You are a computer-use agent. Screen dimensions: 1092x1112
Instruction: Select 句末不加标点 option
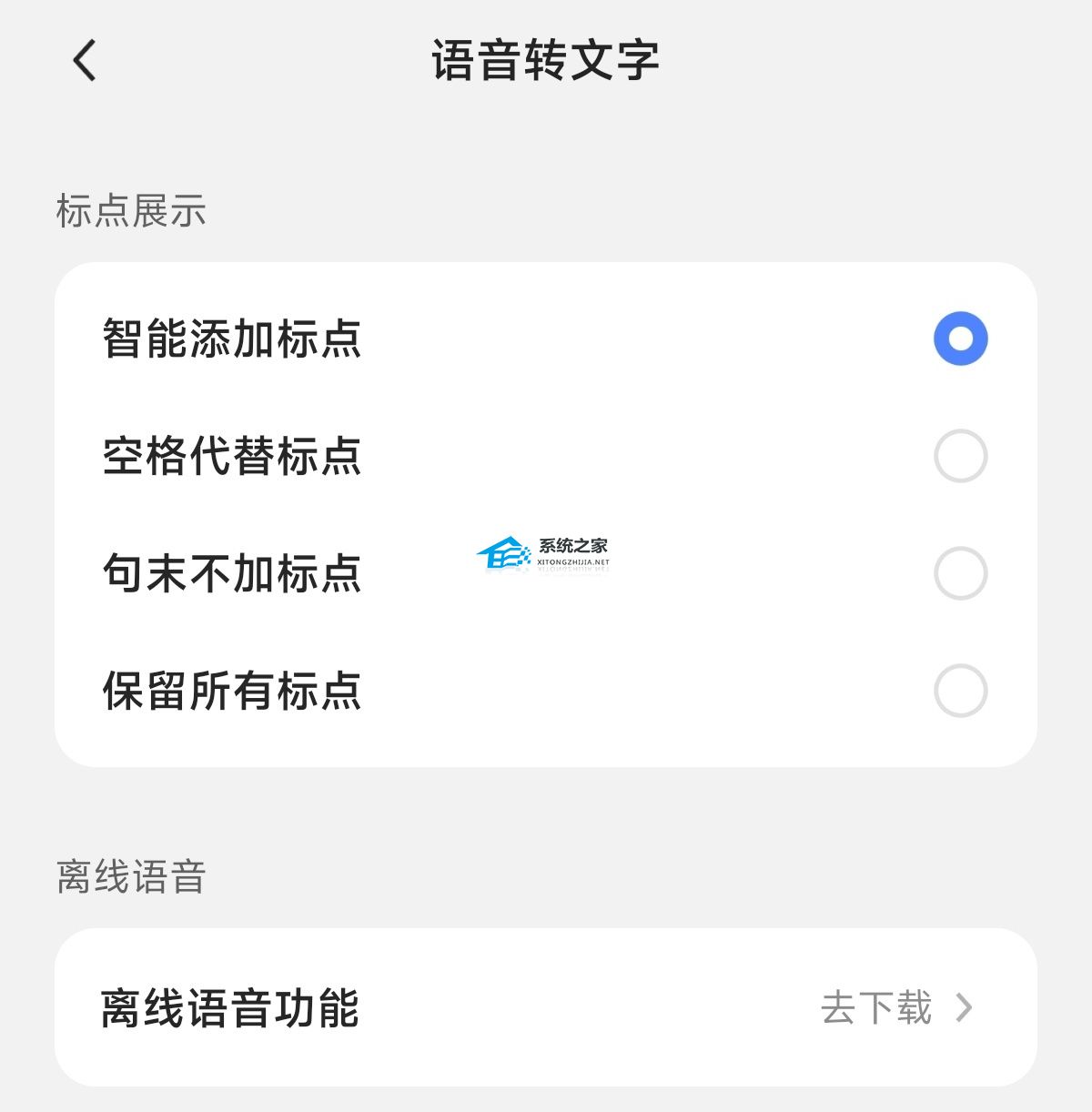point(960,573)
